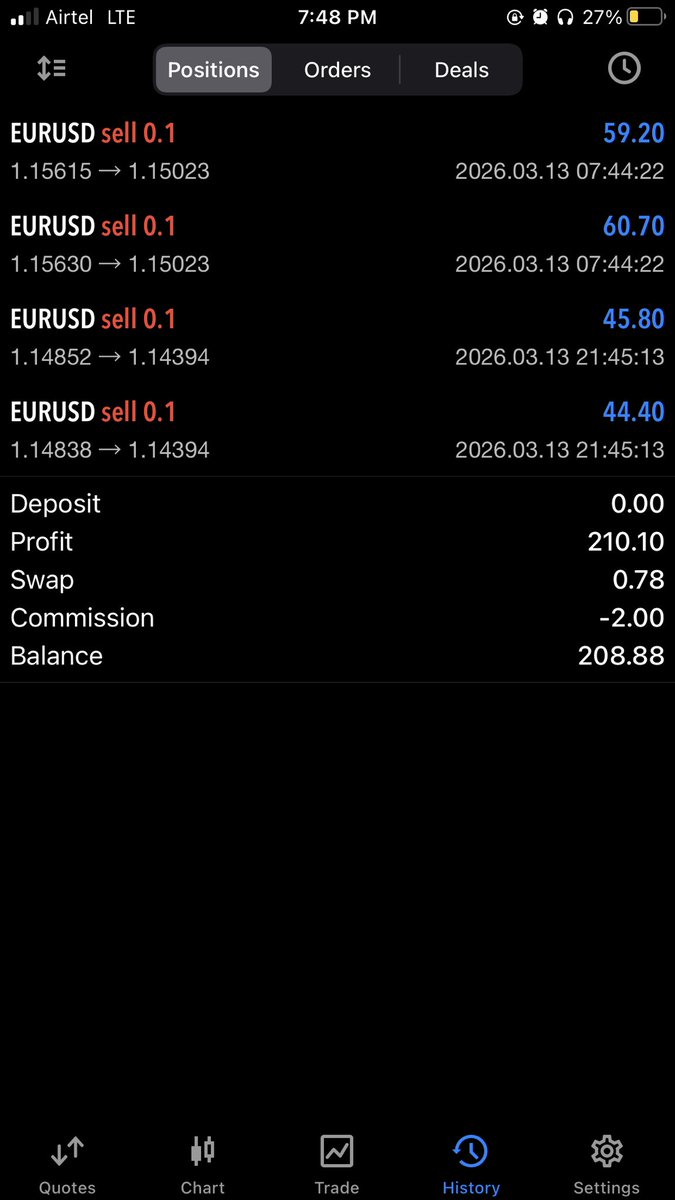Open the history period clock icon
This screenshot has width=675, height=1200.
(624, 69)
